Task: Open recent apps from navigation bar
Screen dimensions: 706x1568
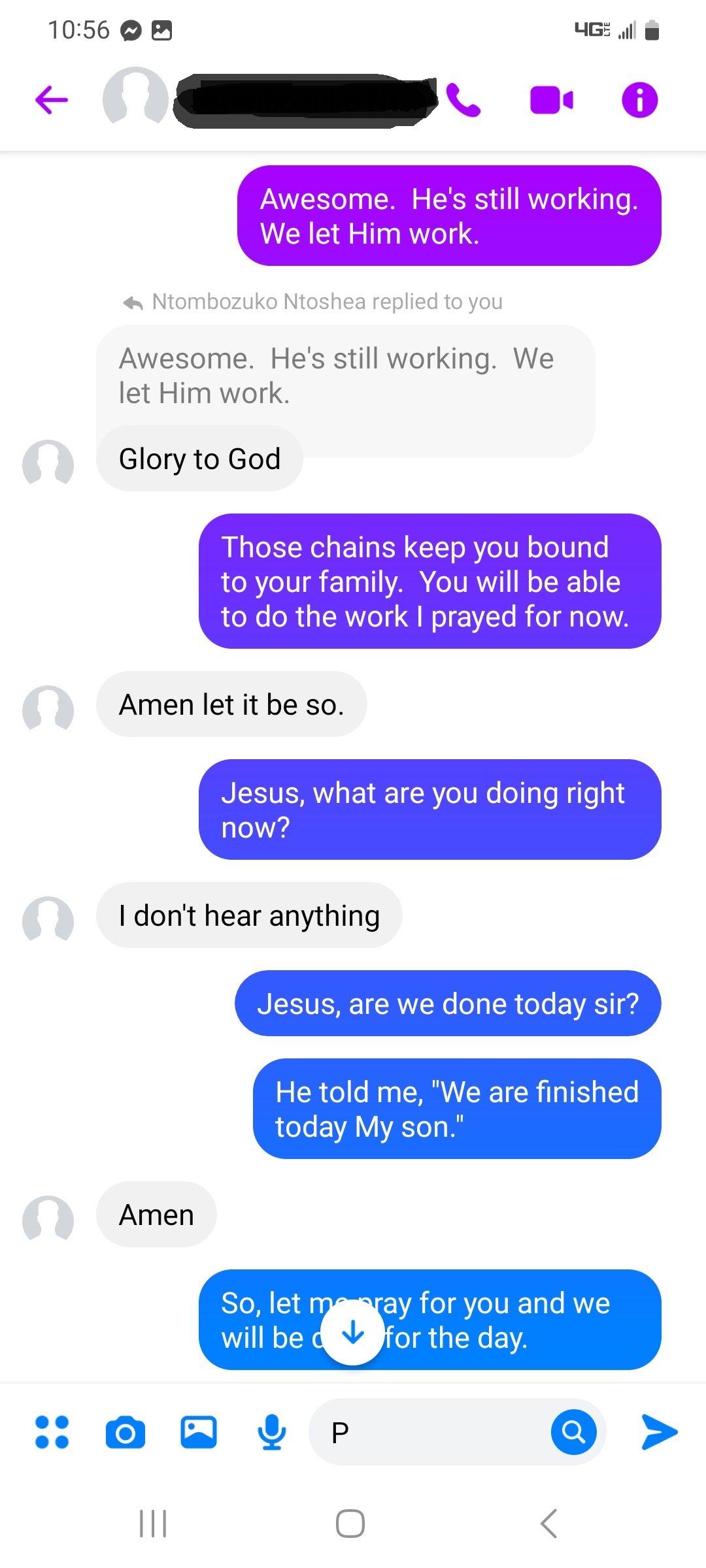Action: (154, 1524)
